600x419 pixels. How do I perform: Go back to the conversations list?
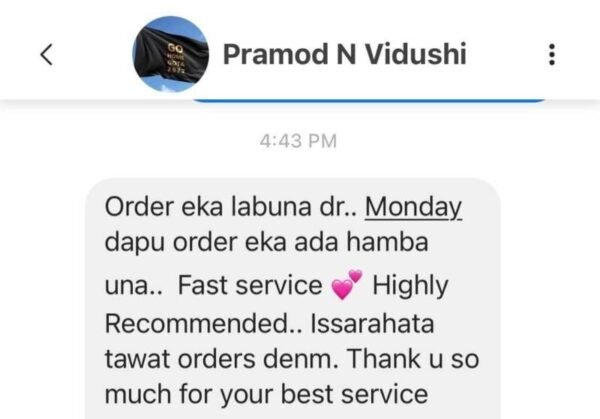[46, 54]
